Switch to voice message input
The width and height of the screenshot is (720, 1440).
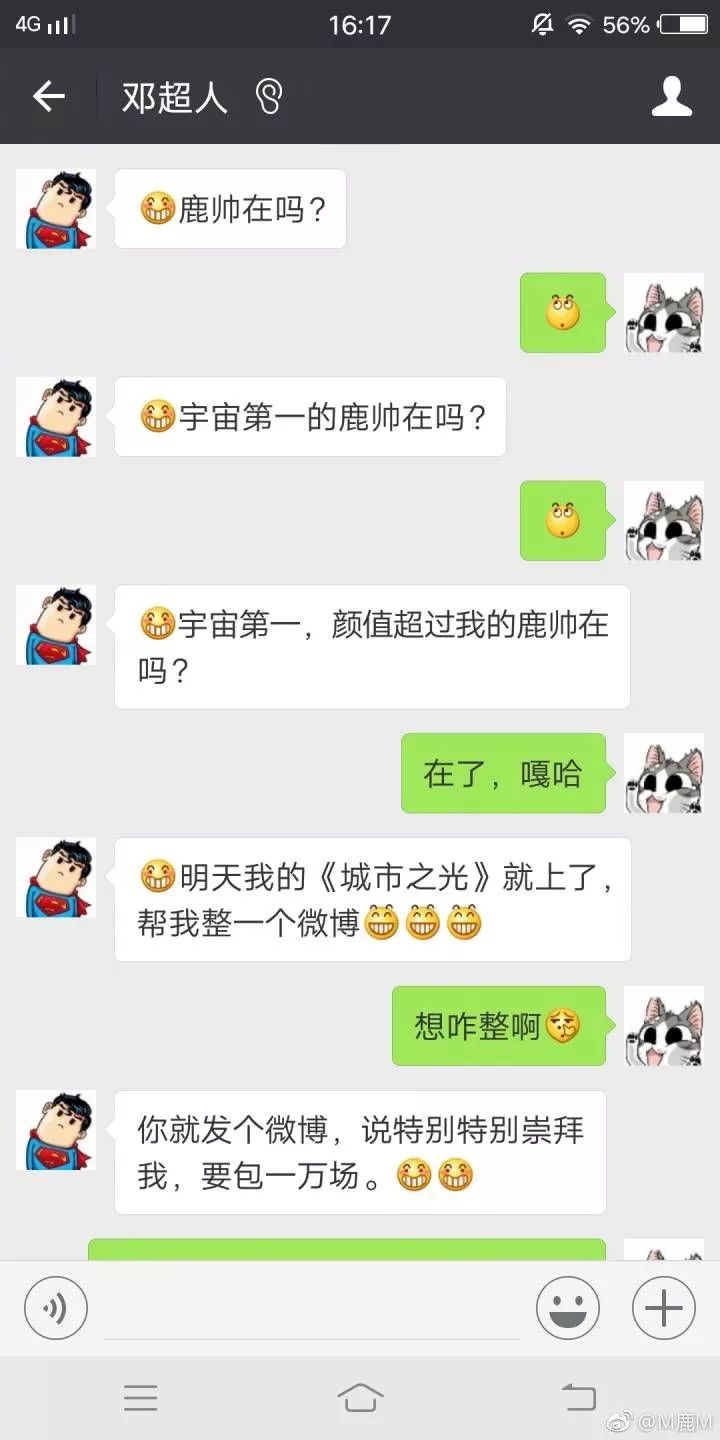56,1308
